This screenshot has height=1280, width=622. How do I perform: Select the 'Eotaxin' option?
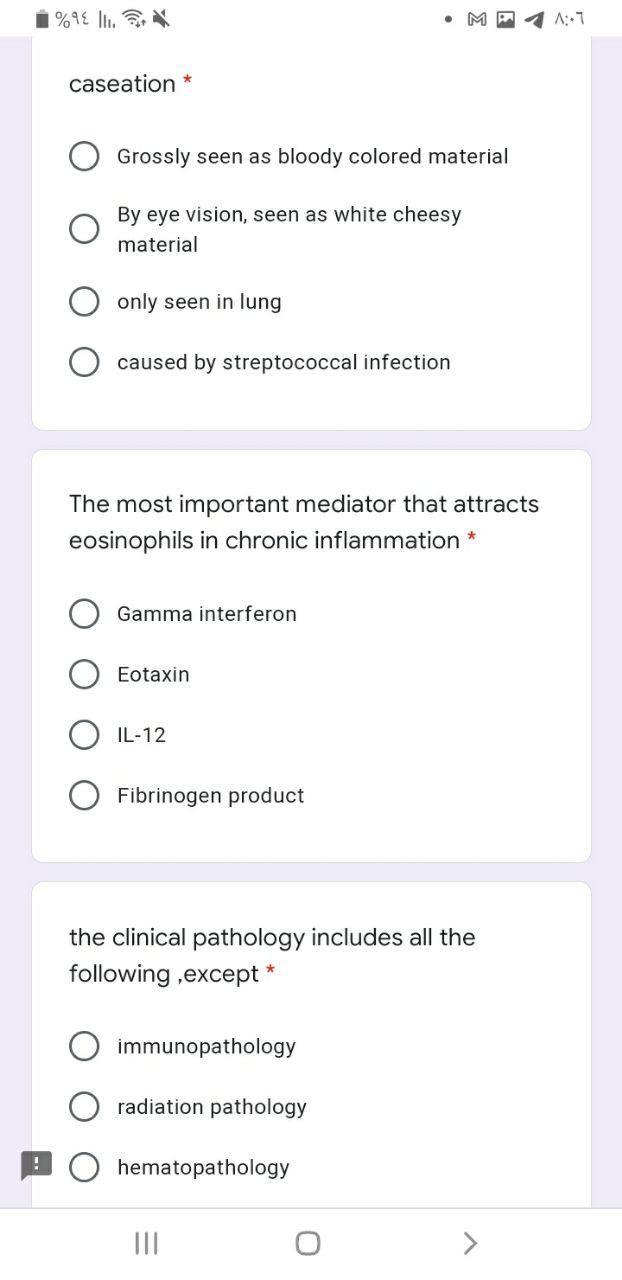(84, 675)
